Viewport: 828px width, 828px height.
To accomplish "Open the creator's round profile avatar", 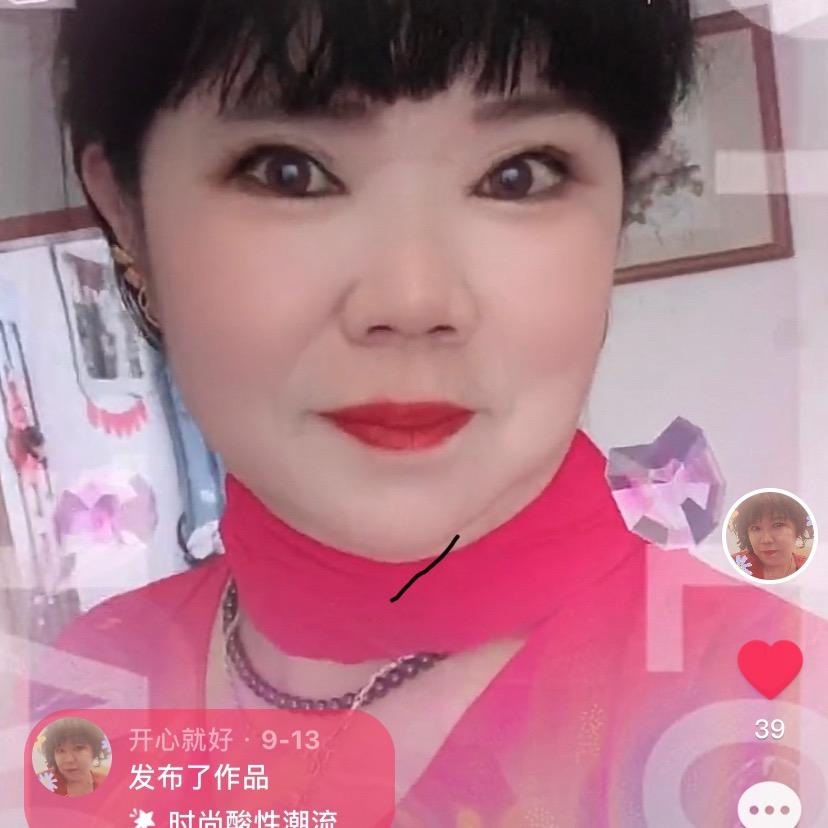I will tap(769, 536).
